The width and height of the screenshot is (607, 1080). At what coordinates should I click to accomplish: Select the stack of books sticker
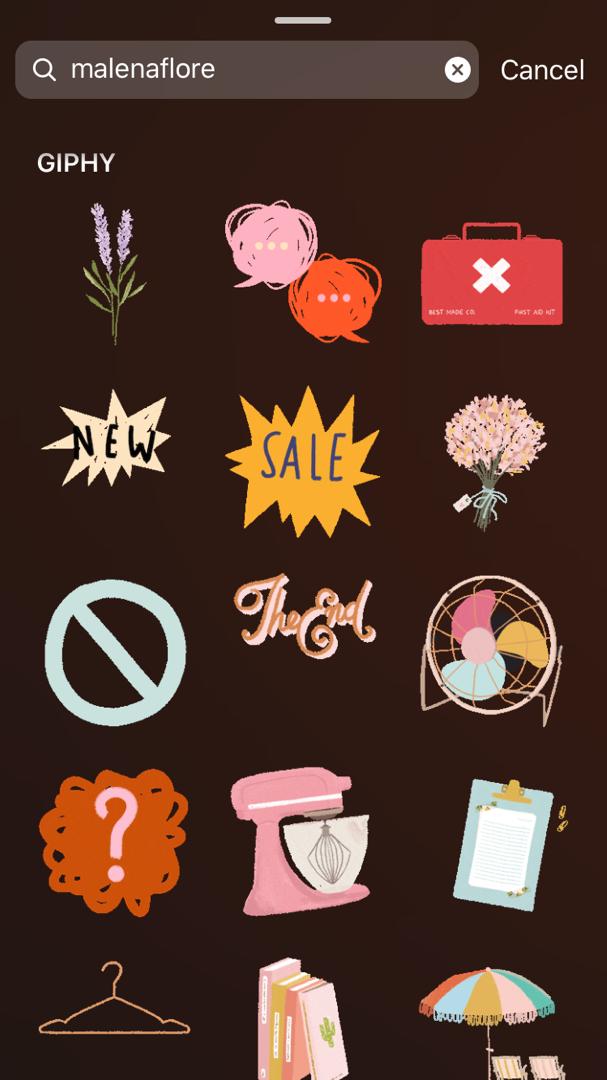point(300,1022)
